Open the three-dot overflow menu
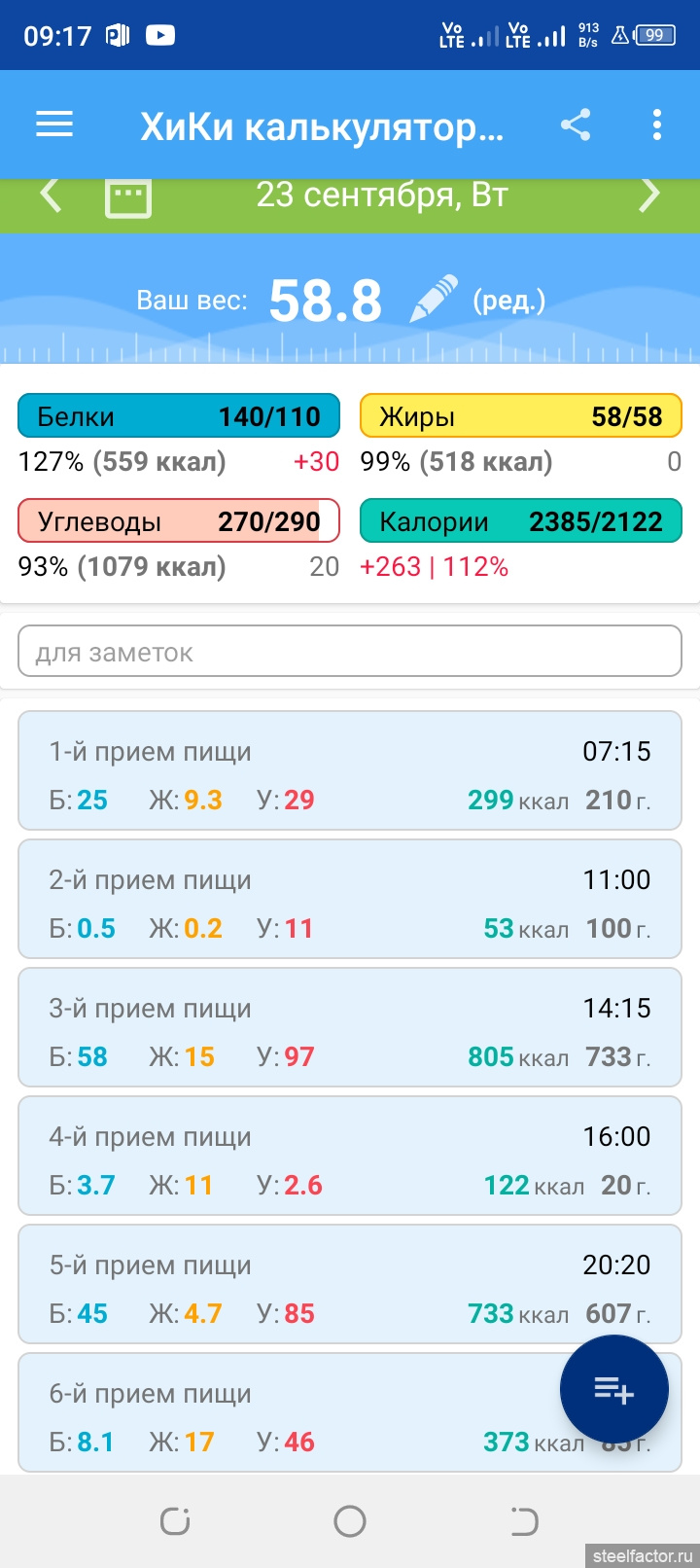This screenshot has height=1568, width=700. pyautogui.click(x=657, y=125)
